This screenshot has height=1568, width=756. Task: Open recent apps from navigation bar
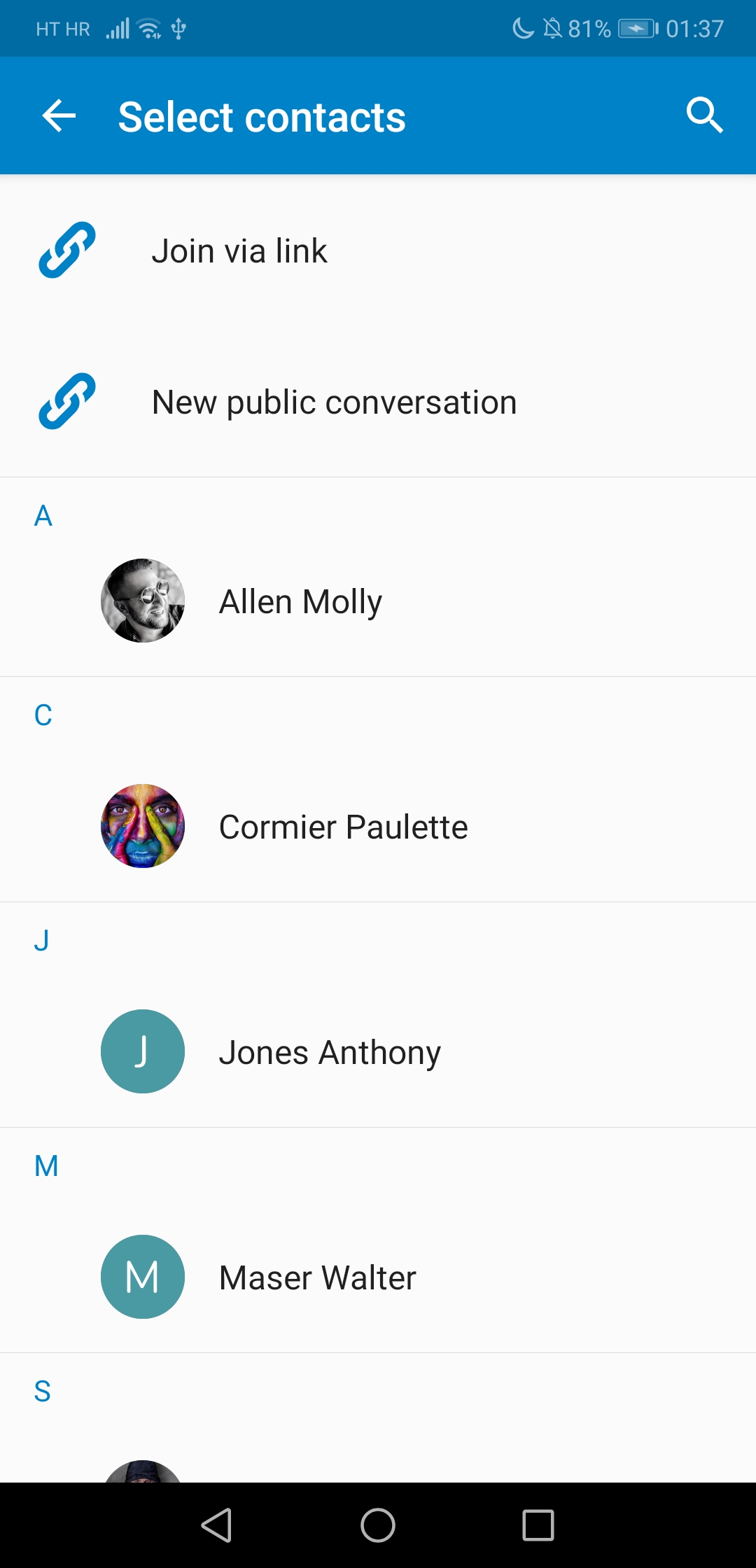click(x=538, y=1525)
